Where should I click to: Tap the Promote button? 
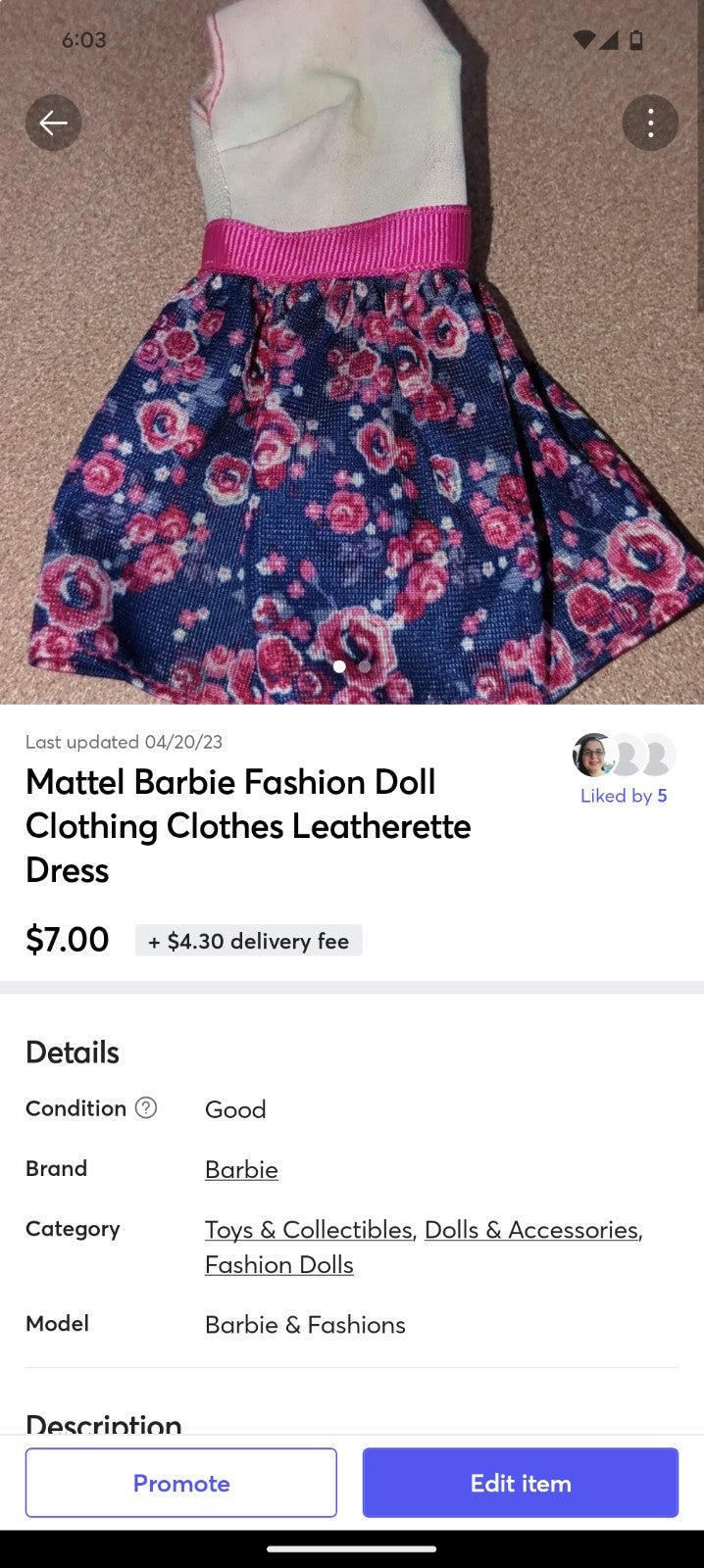tap(181, 1483)
